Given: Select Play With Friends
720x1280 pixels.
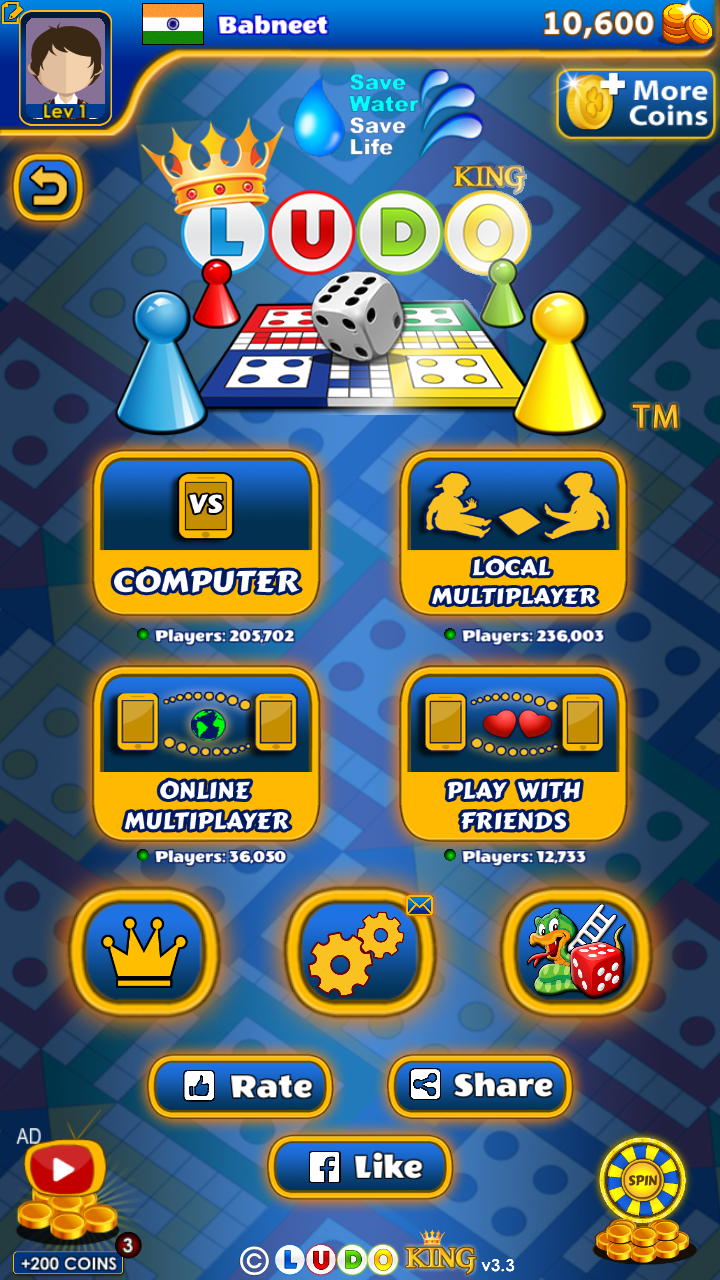Looking at the screenshot, I should pyautogui.click(x=513, y=754).
